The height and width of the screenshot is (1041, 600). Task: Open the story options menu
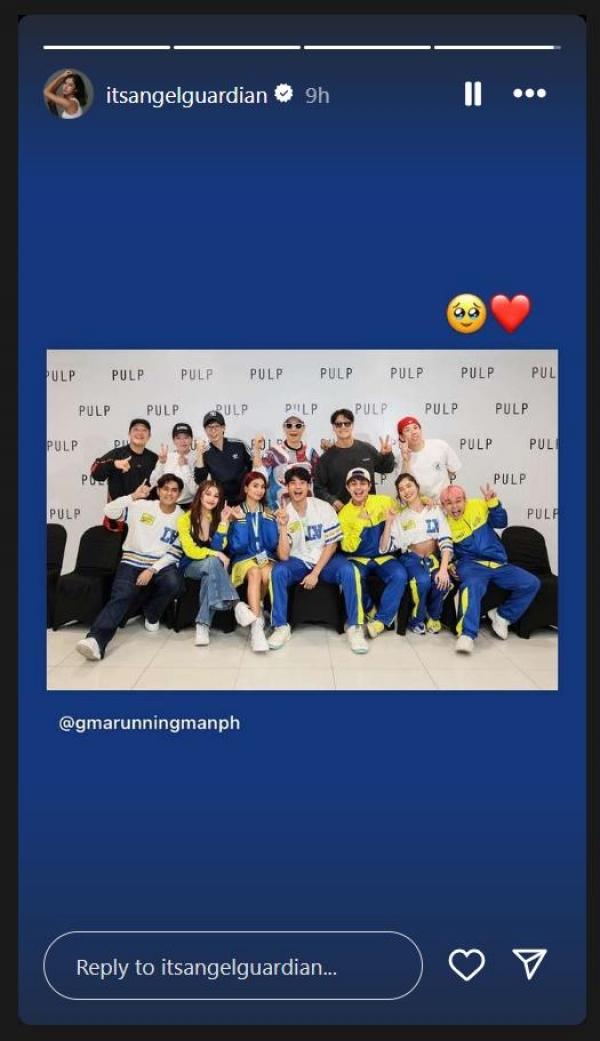point(530,94)
